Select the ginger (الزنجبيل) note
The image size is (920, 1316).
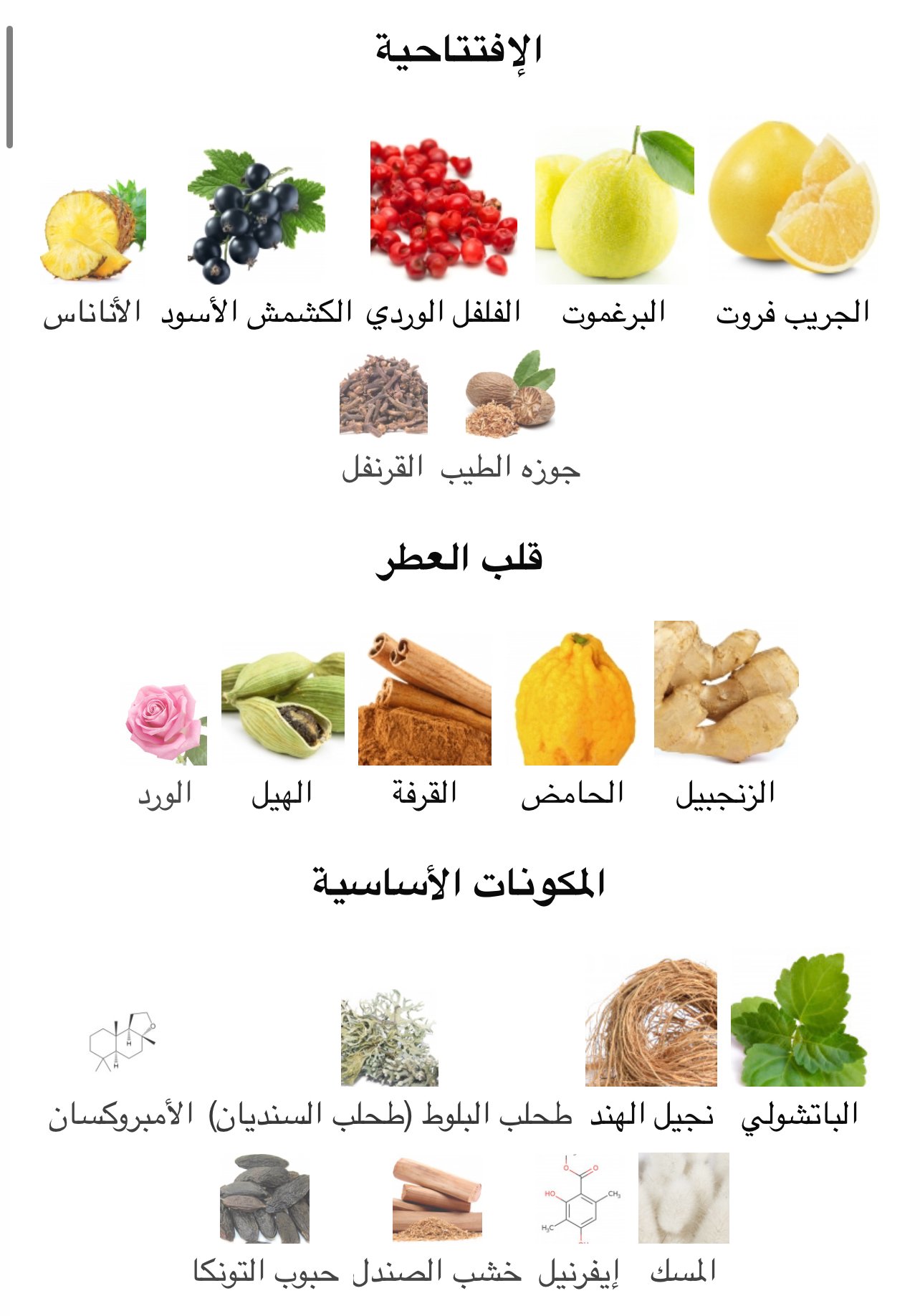(725, 692)
